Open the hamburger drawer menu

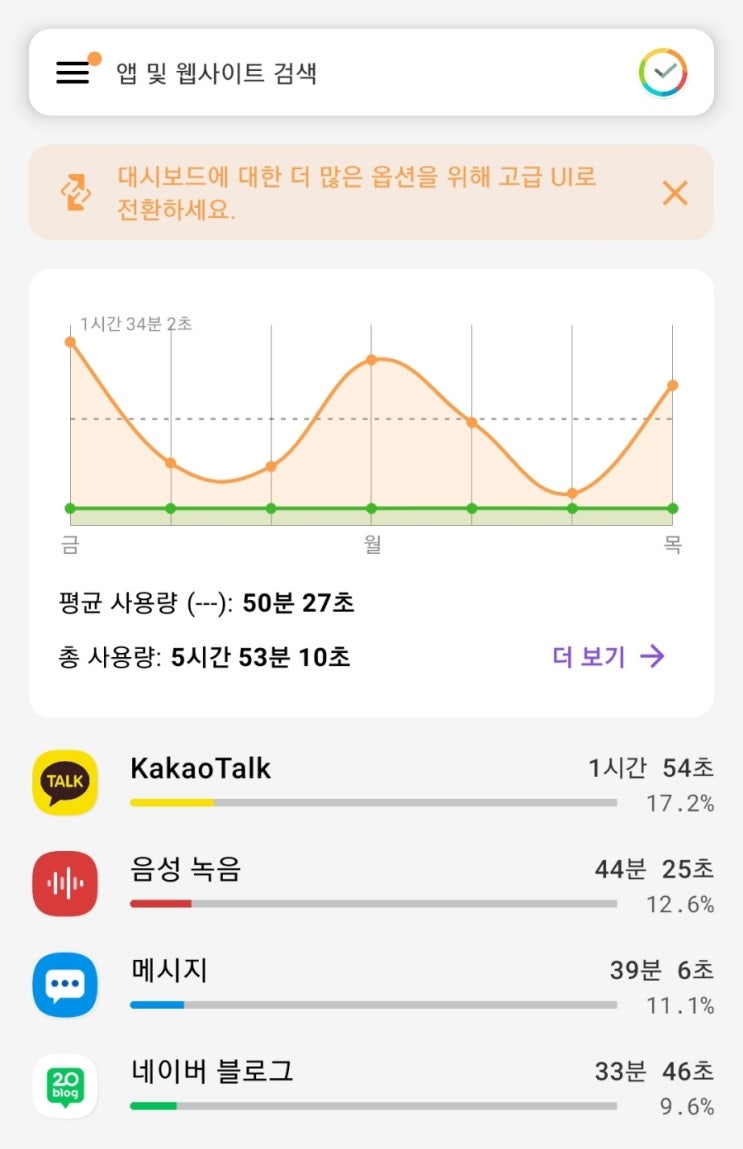point(73,73)
